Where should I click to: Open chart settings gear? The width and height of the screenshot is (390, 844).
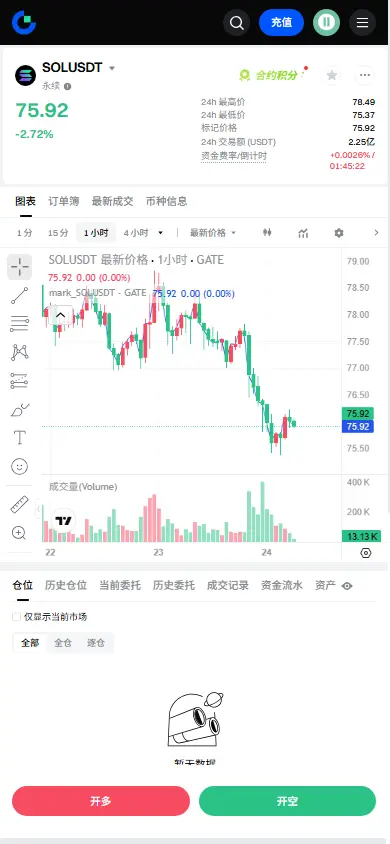[x=338, y=233]
